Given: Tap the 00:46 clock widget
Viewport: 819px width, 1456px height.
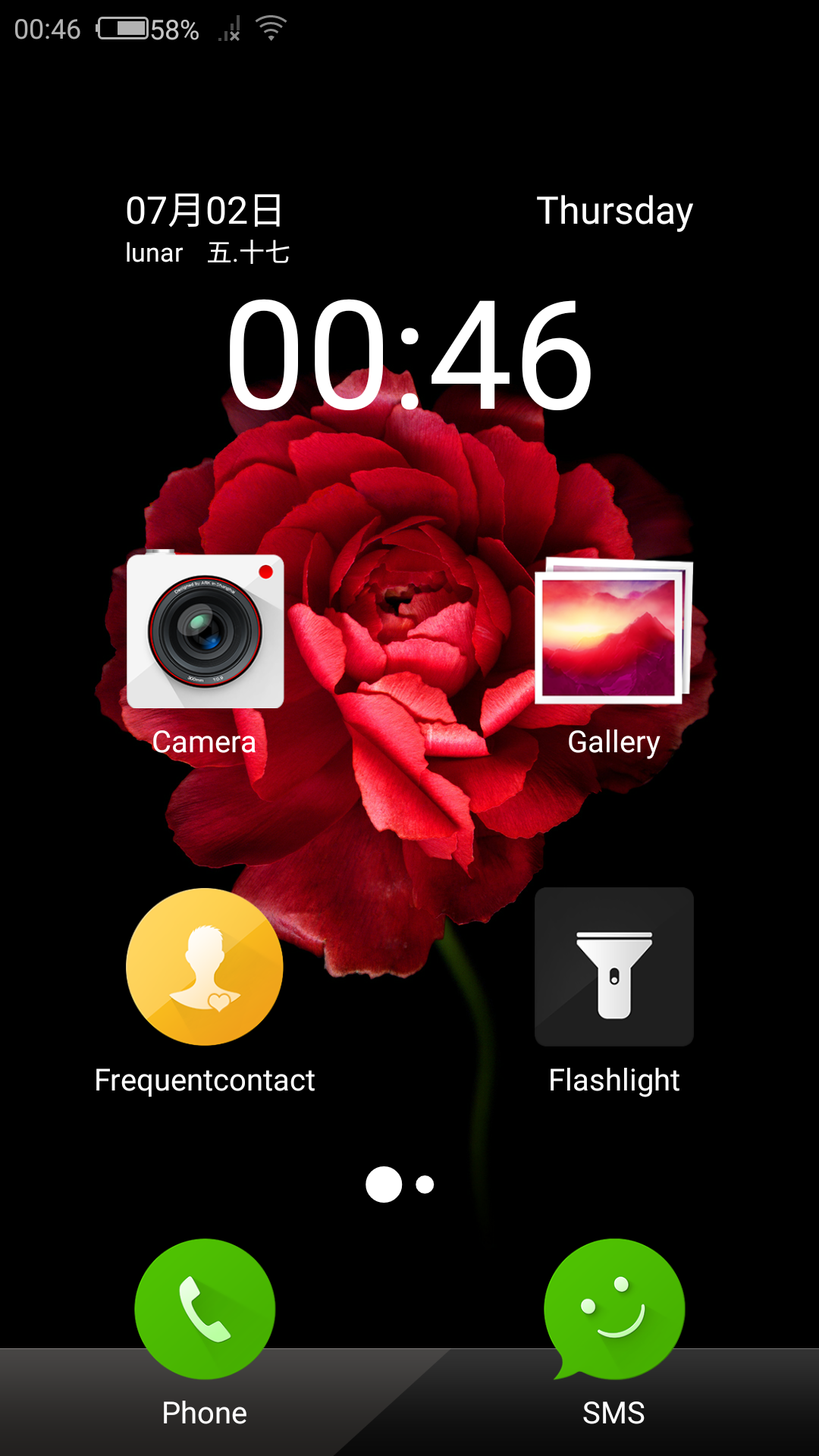Looking at the screenshot, I should [x=409, y=355].
